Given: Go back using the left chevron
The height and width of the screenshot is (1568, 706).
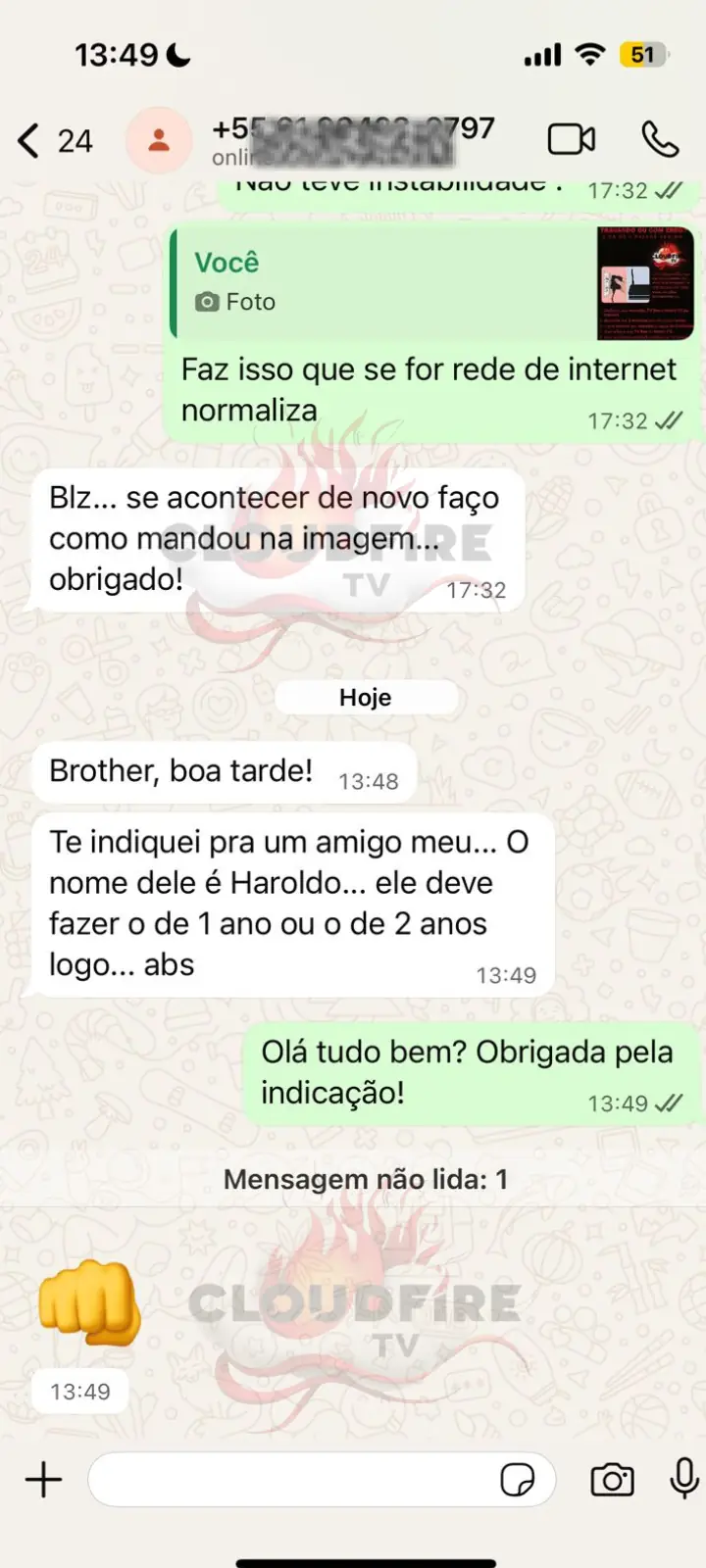Looking at the screenshot, I should (26, 139).
